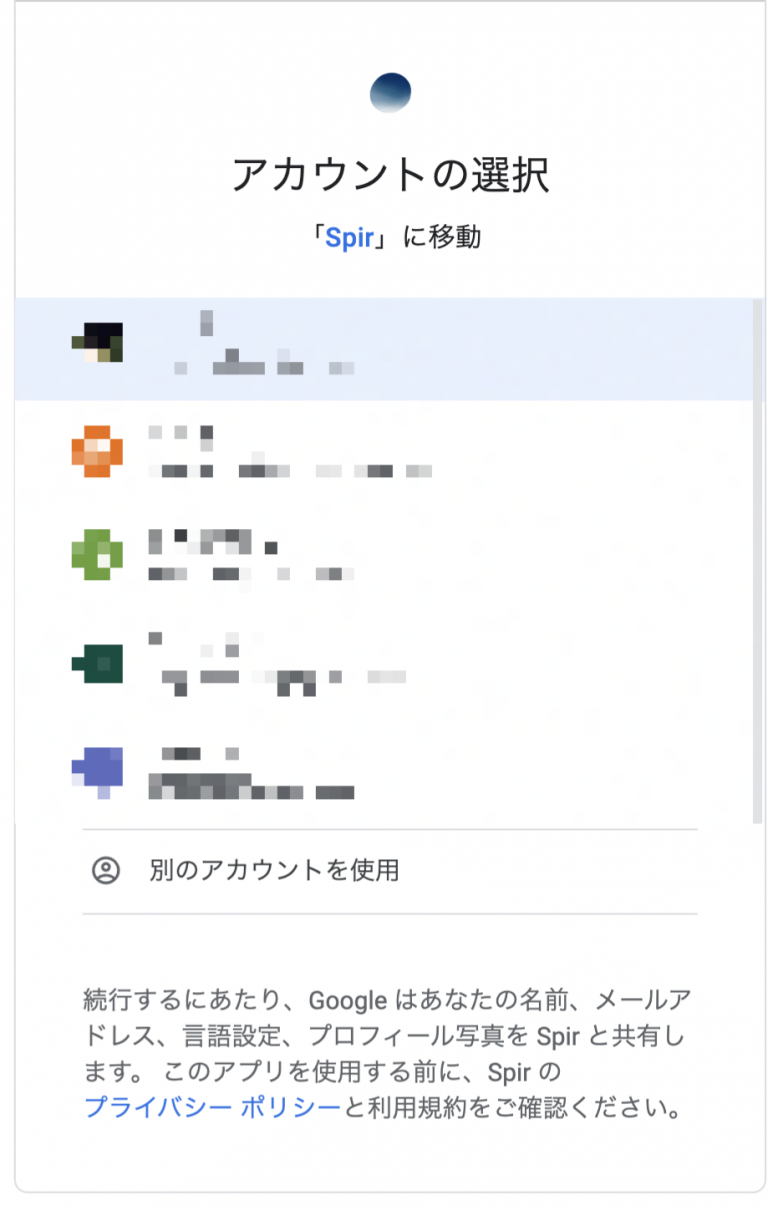Click the divider area above another-account option
Viewport: 768px width, 1211px height.
390,827
